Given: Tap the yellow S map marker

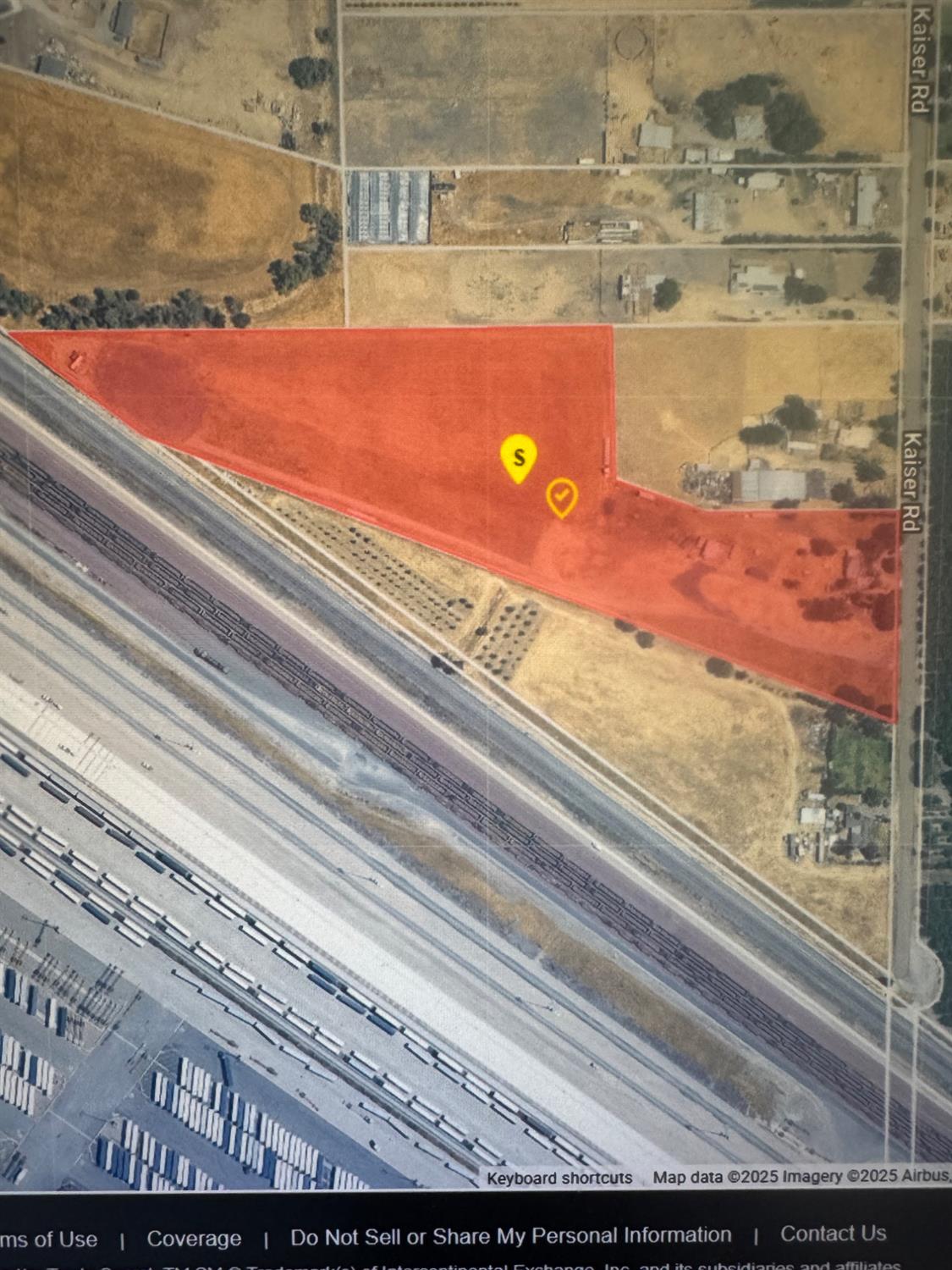Looking at the screenshot, I should point(519,457).
